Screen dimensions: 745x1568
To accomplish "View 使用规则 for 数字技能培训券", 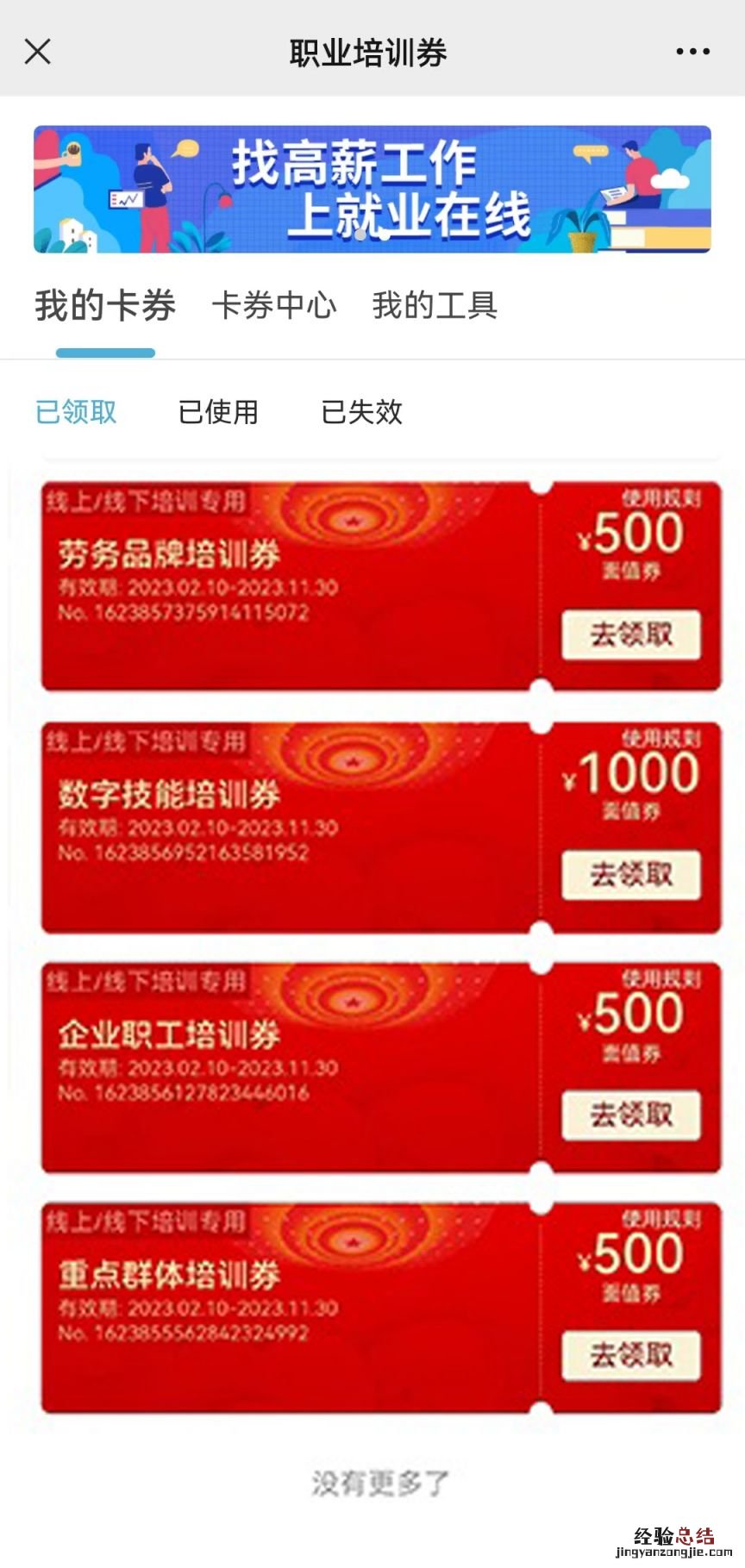I will tap(661, 739).
